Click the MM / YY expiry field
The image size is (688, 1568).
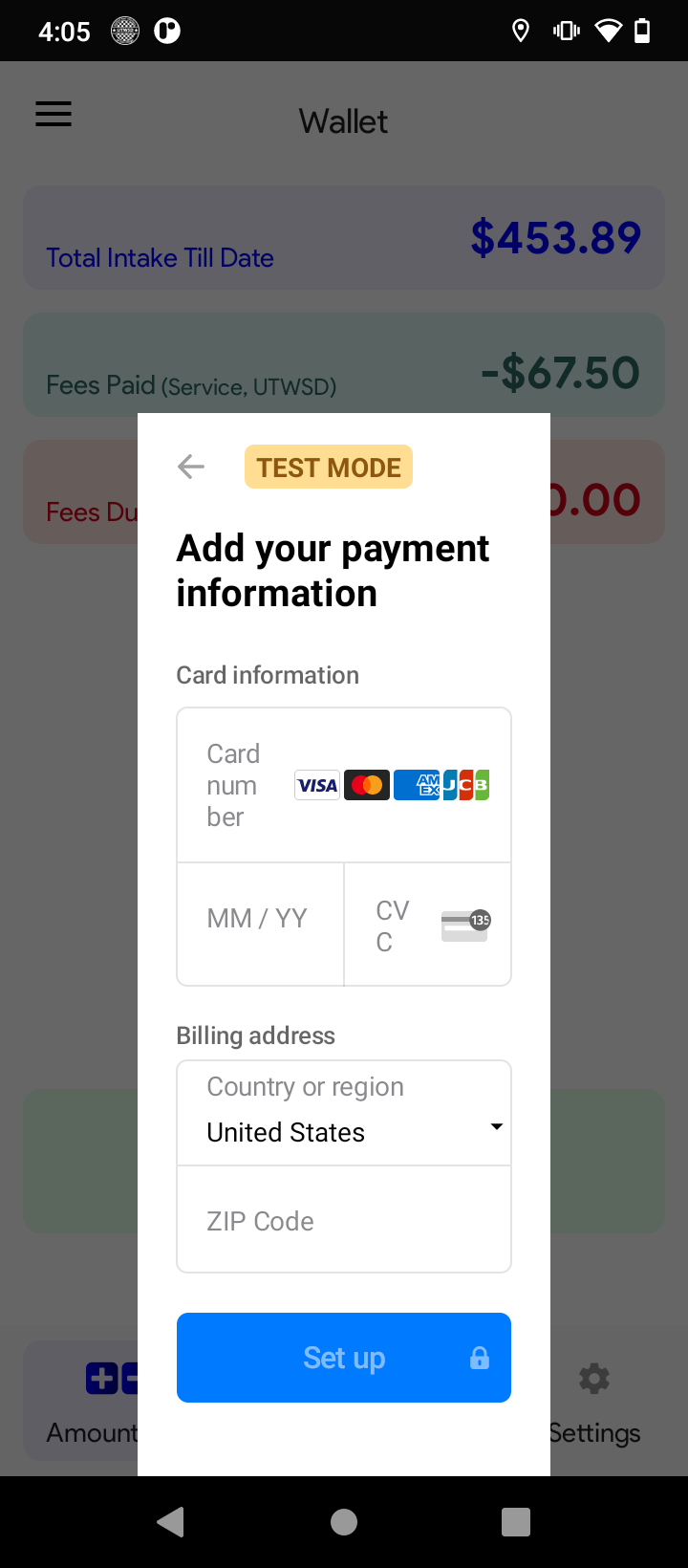257,916
